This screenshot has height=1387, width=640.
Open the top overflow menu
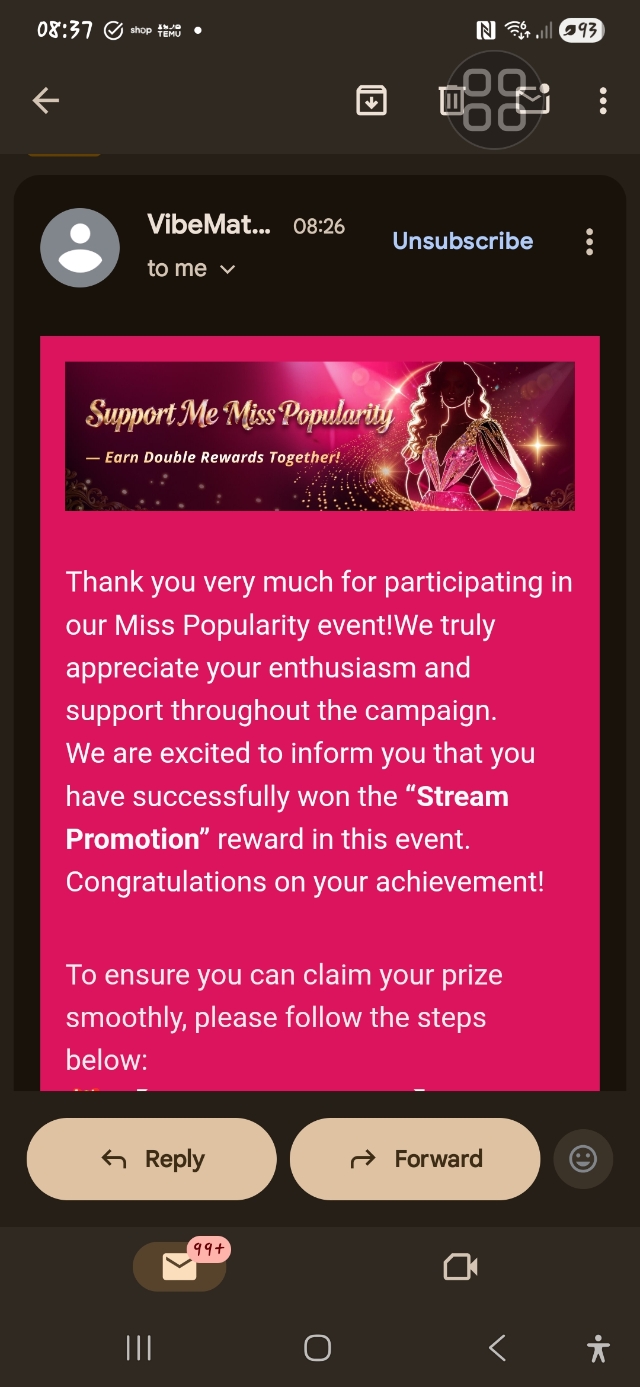602,100
